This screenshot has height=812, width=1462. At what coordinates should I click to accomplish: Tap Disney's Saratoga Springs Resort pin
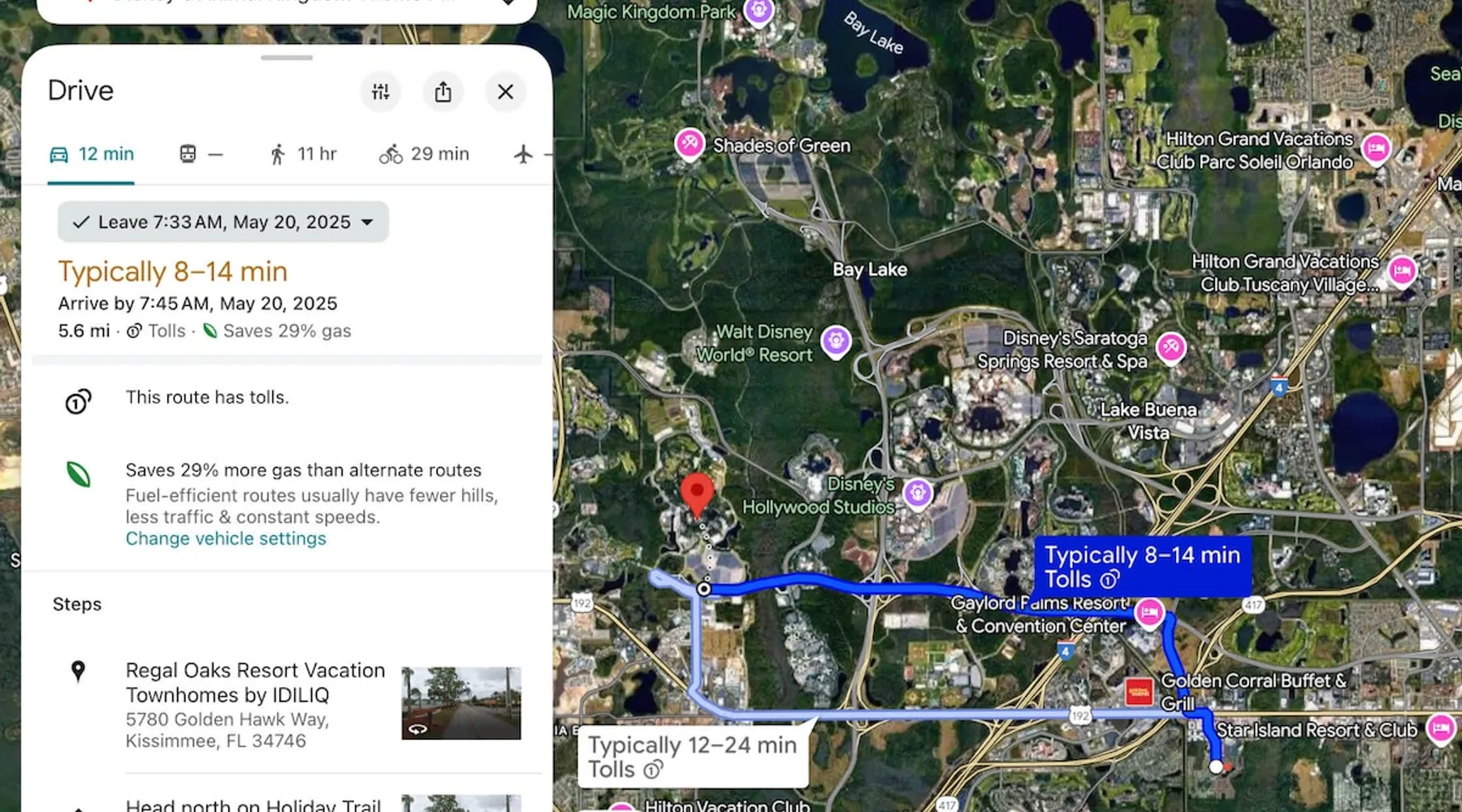coord(1170,348)
